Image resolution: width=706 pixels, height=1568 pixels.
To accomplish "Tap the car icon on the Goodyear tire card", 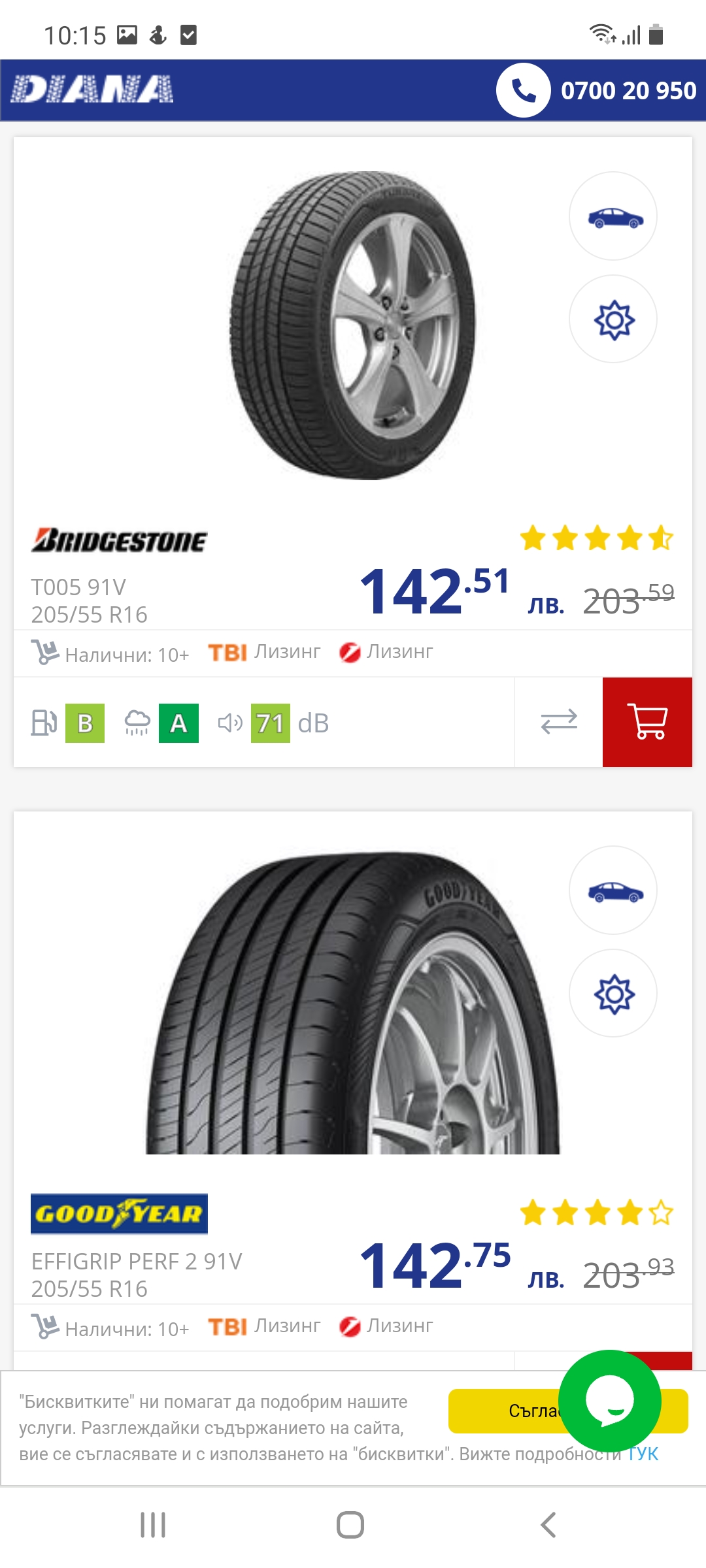I will click(x=612, y=890).
